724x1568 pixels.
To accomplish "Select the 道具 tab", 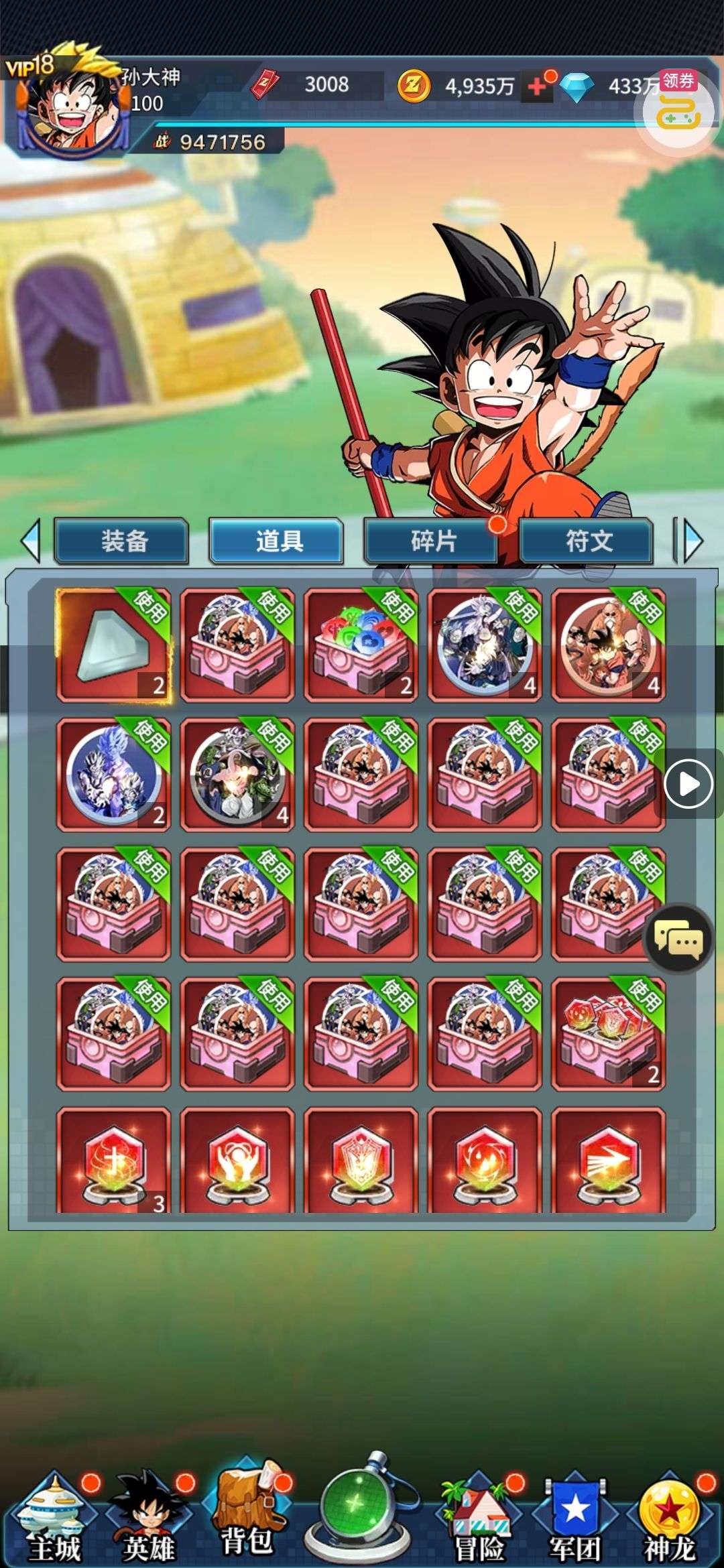I will (x=277, y=540).
